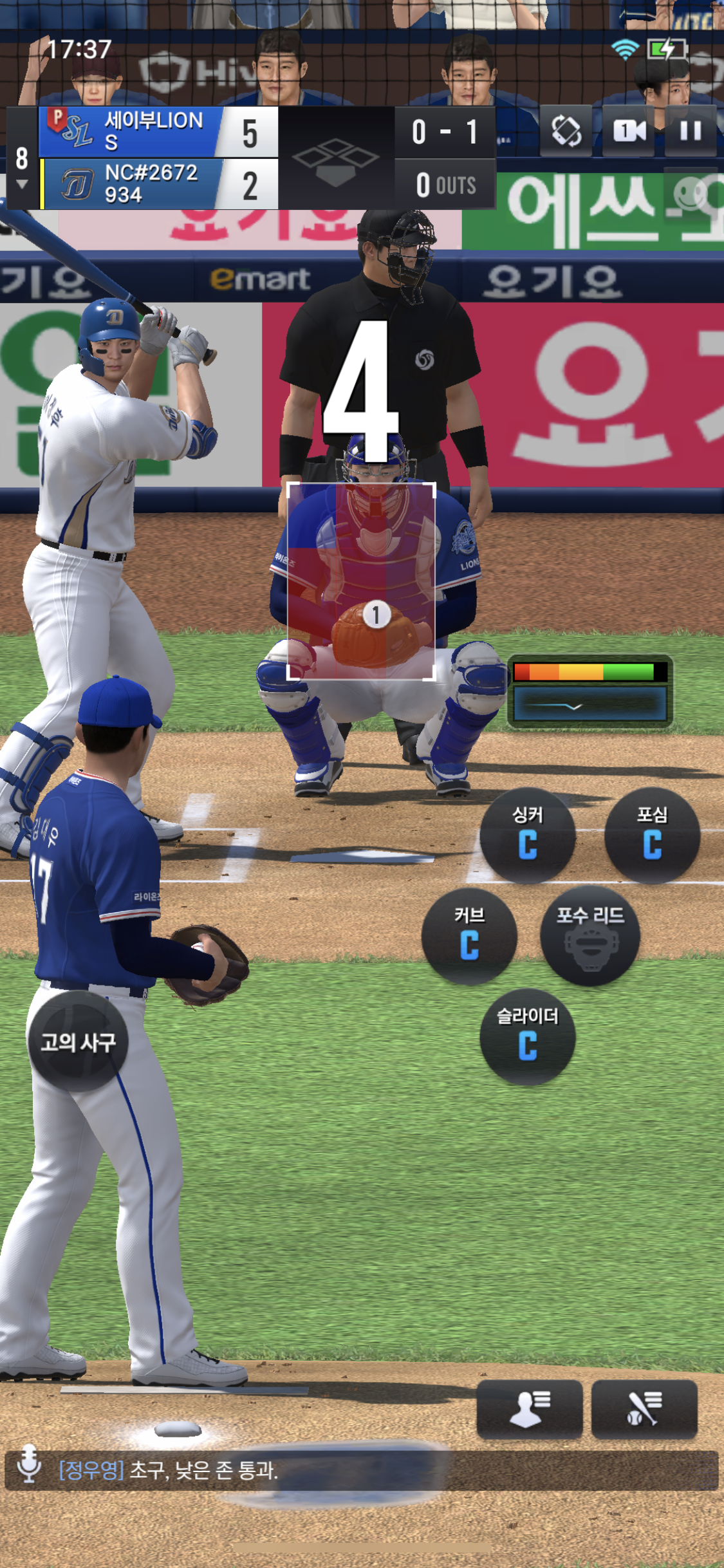
Task: Switch the camera view
Action: tap(628, 131)
